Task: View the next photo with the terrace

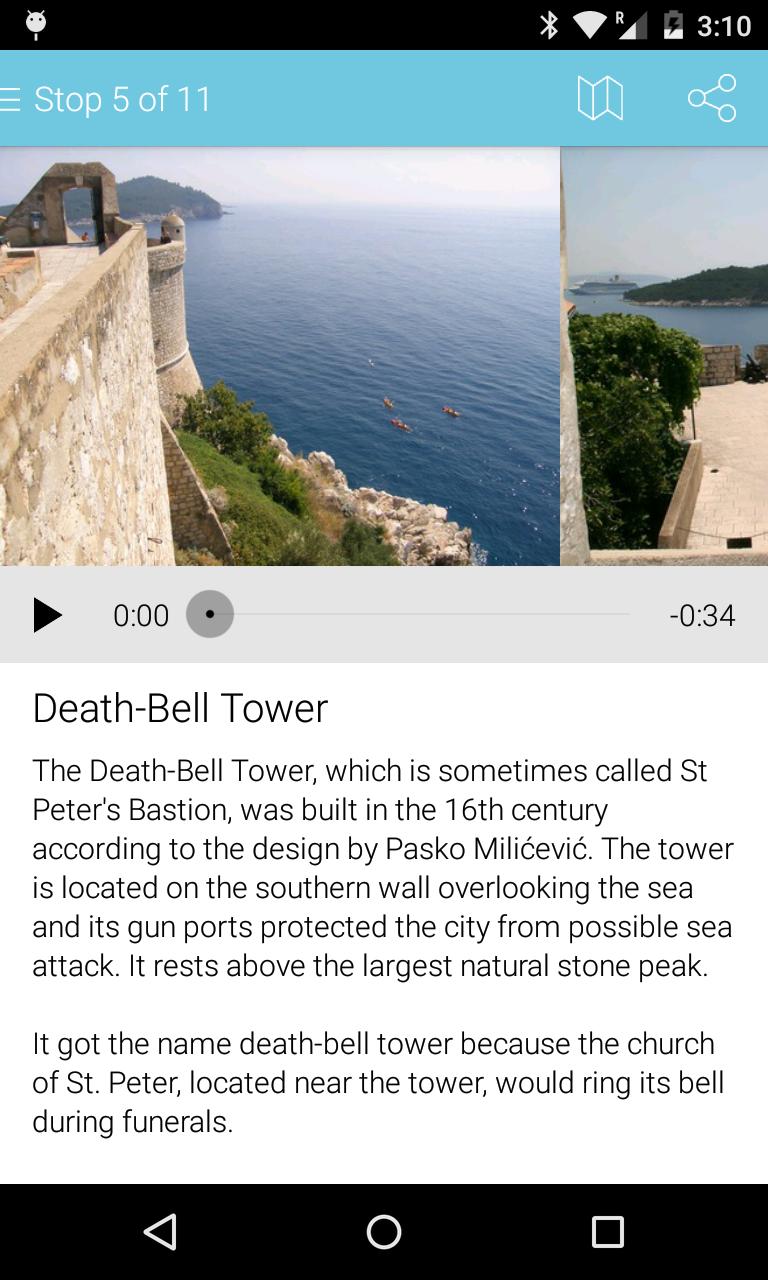Action: point(665,356)
